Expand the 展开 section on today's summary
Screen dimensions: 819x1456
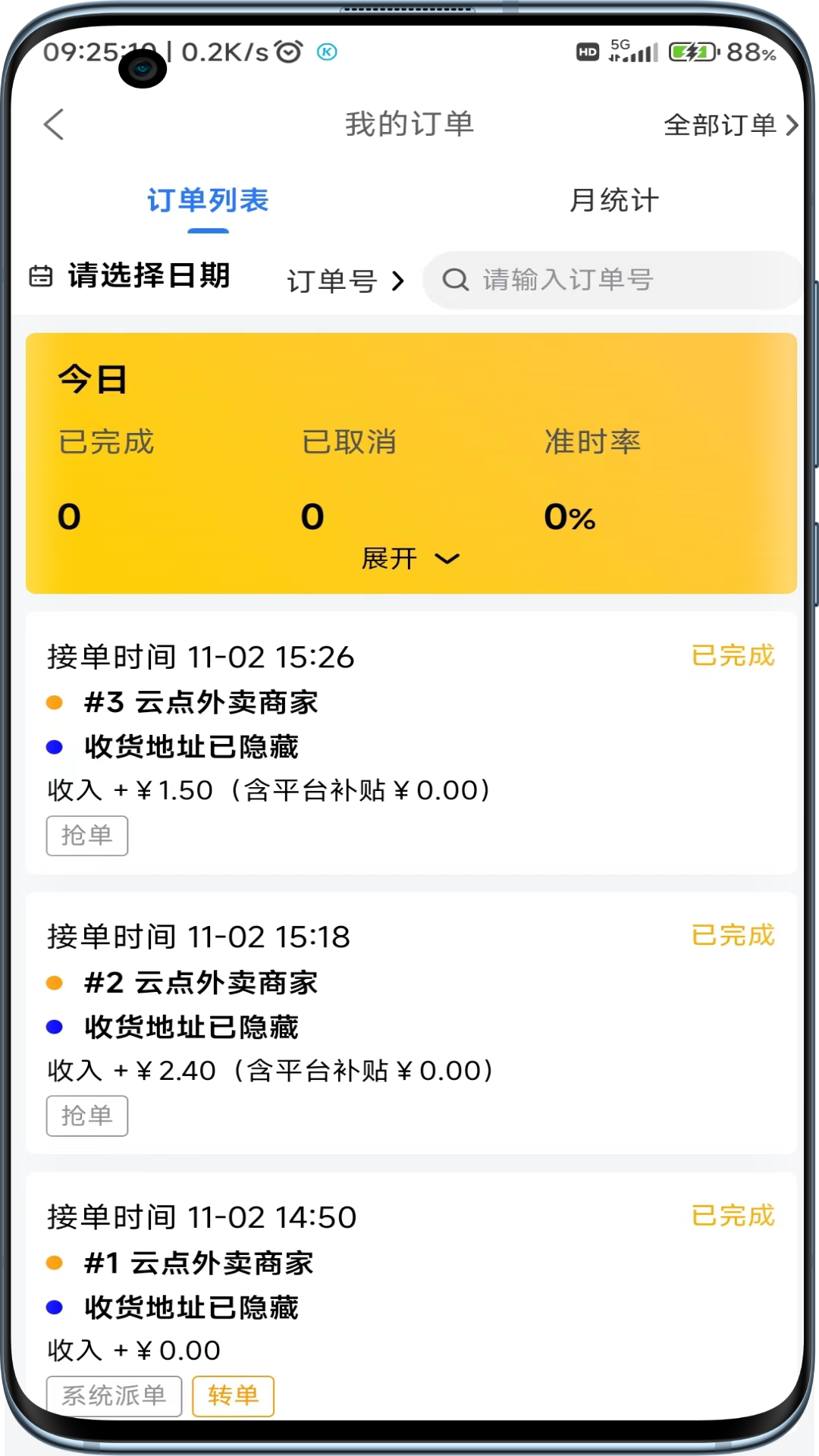click(x=409, y=558)
